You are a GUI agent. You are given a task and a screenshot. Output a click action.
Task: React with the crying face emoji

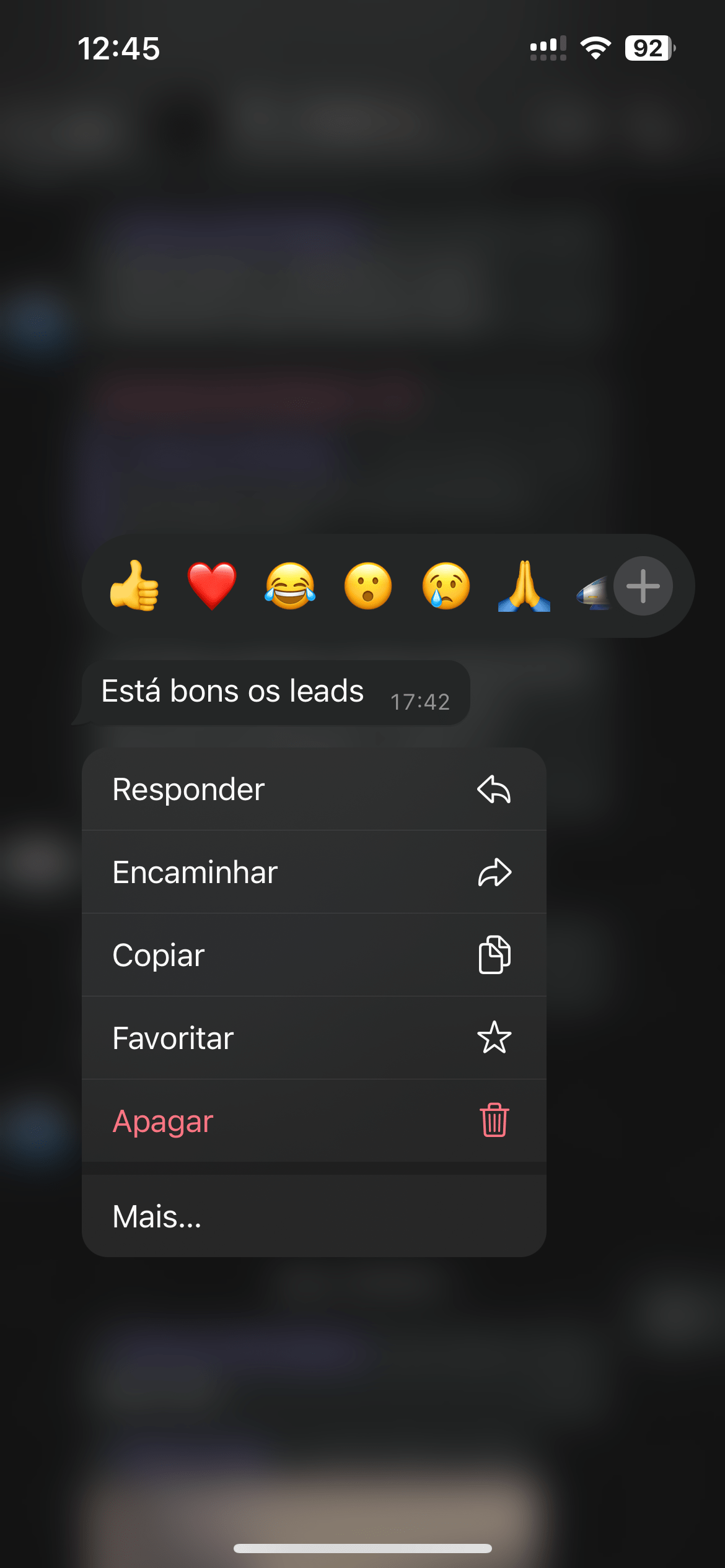pos(446,586)
